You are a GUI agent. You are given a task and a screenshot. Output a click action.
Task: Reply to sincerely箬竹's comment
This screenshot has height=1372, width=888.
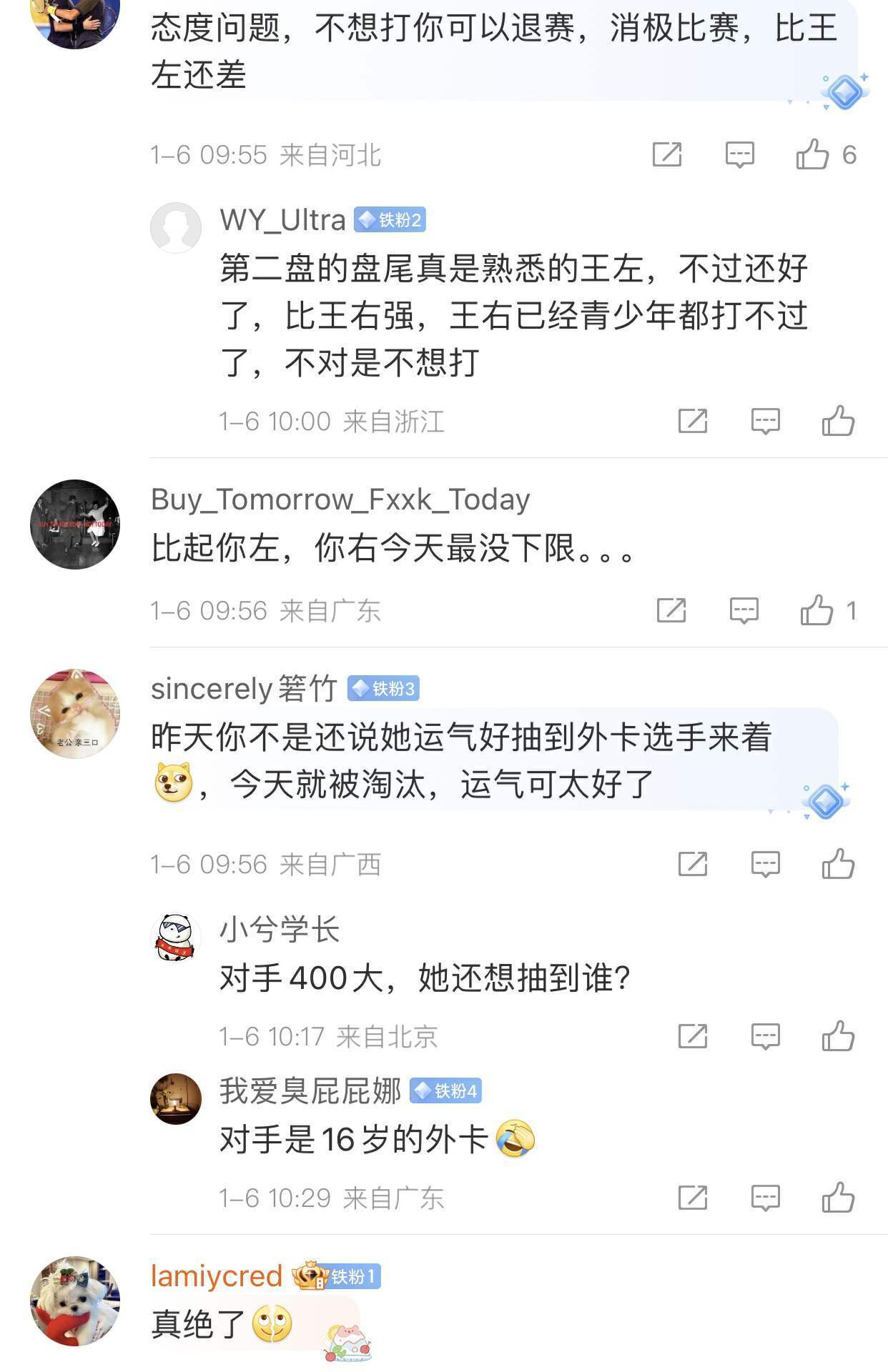click(x=765, y=864)
